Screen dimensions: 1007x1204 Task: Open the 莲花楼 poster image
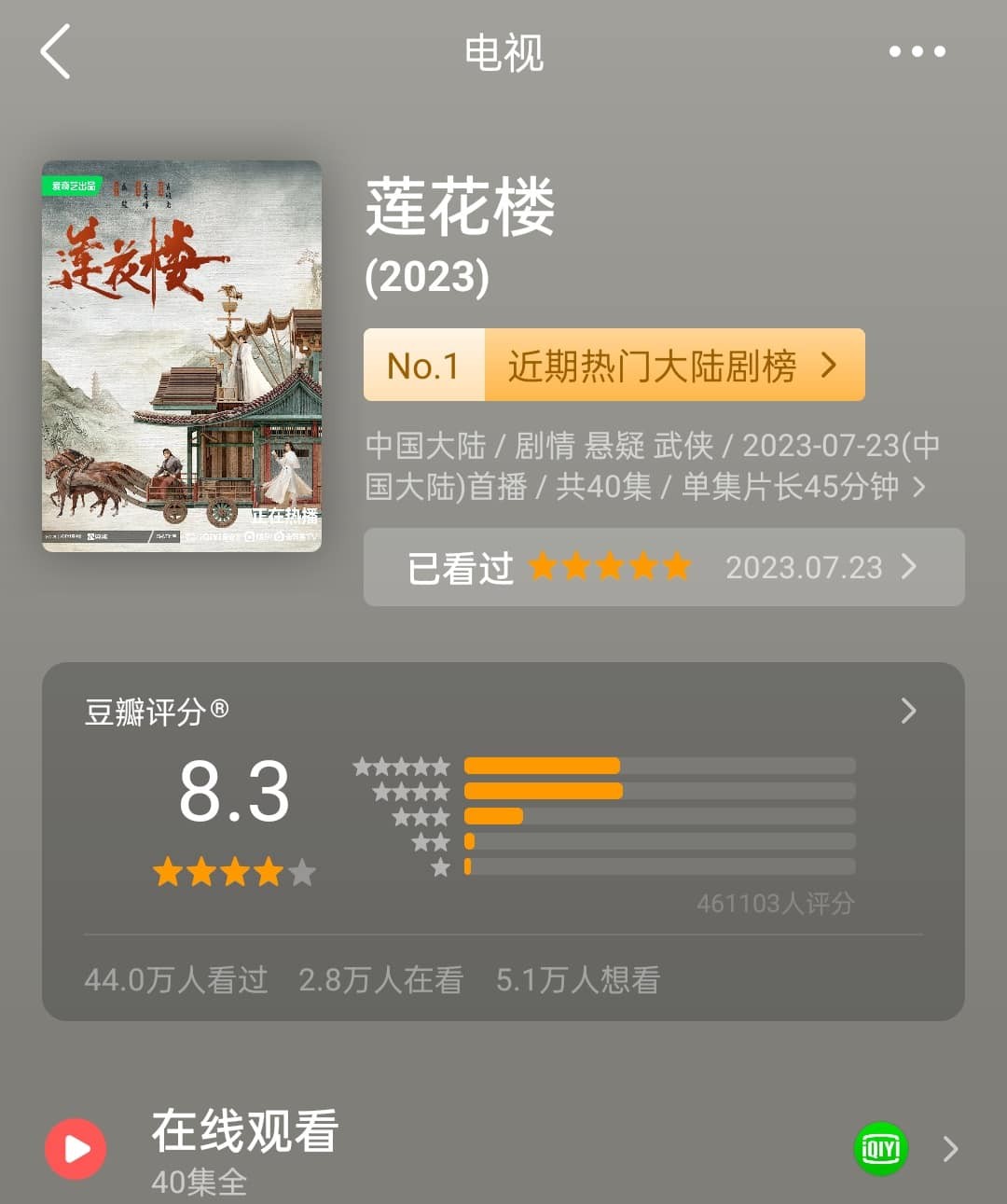tap(182, 355)
